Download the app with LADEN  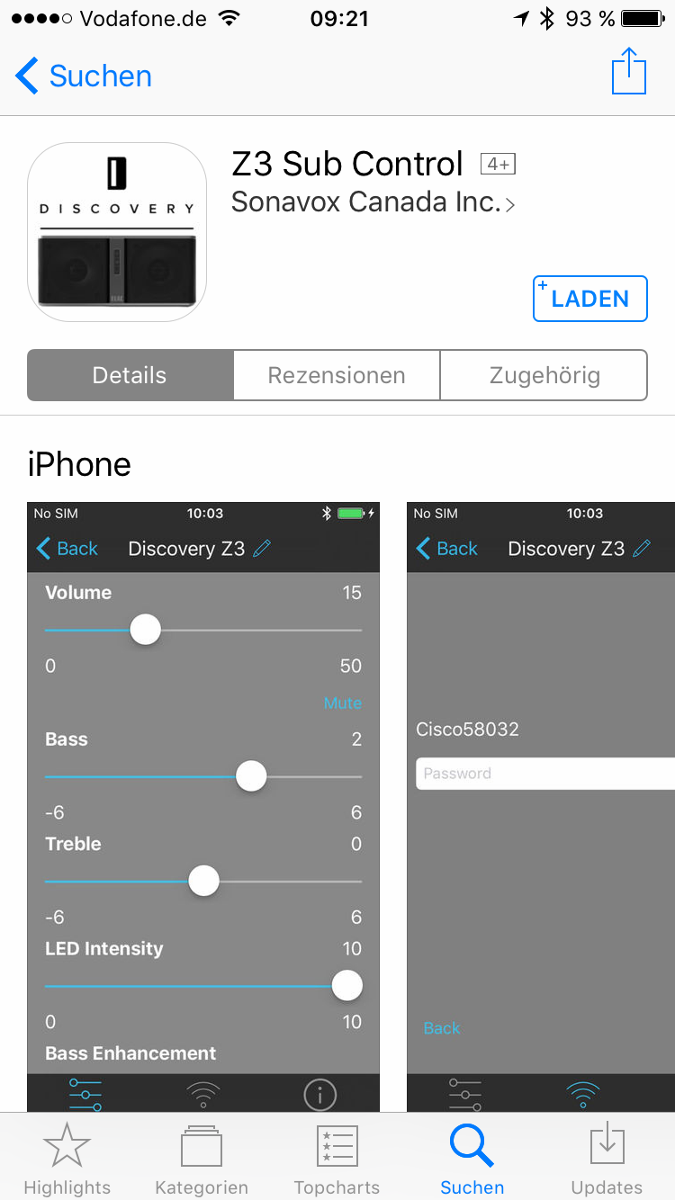pyautogui.click(x=590, y=299)
